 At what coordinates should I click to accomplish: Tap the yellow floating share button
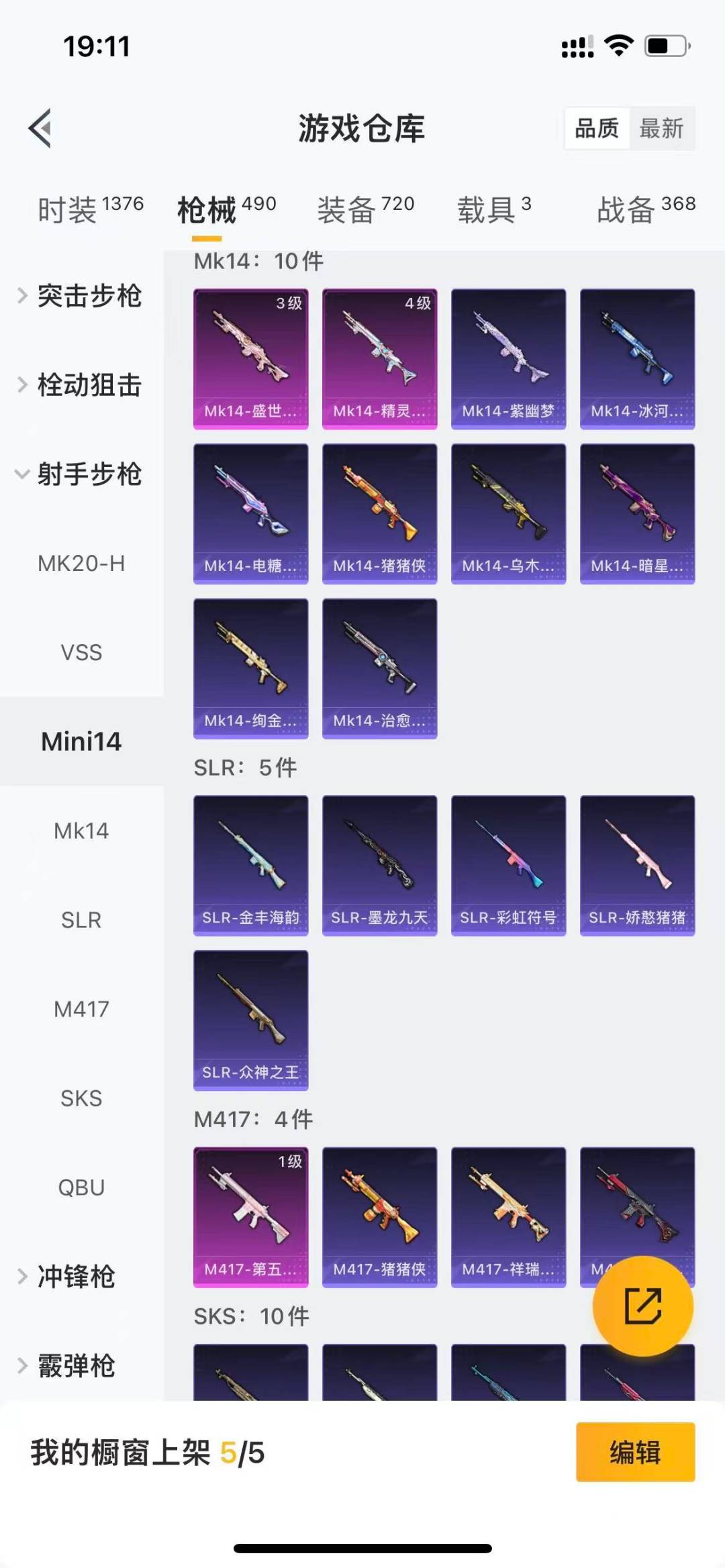click(642, 1306)
